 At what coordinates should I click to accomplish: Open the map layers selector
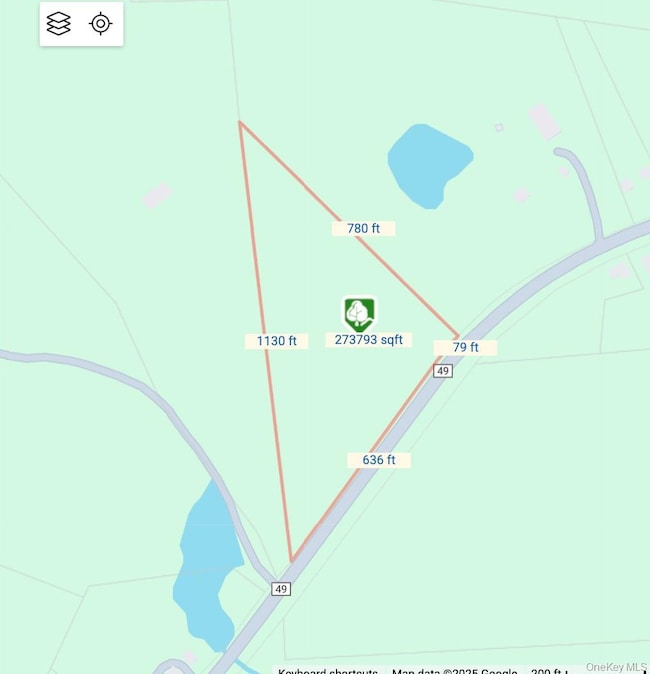point(59,24)
